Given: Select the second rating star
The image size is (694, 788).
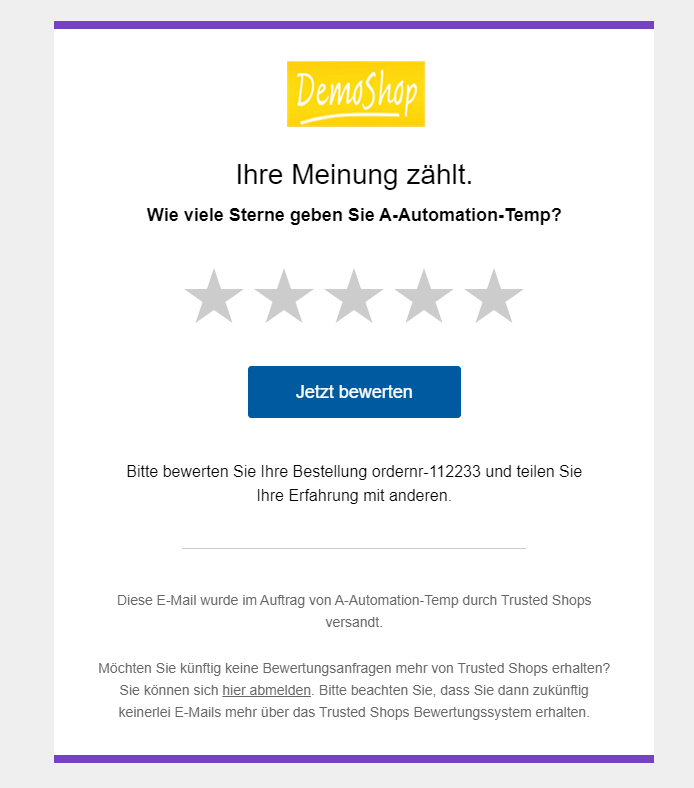Looking at the screenshot, I should pyautogui.click(x=284, y=297).
